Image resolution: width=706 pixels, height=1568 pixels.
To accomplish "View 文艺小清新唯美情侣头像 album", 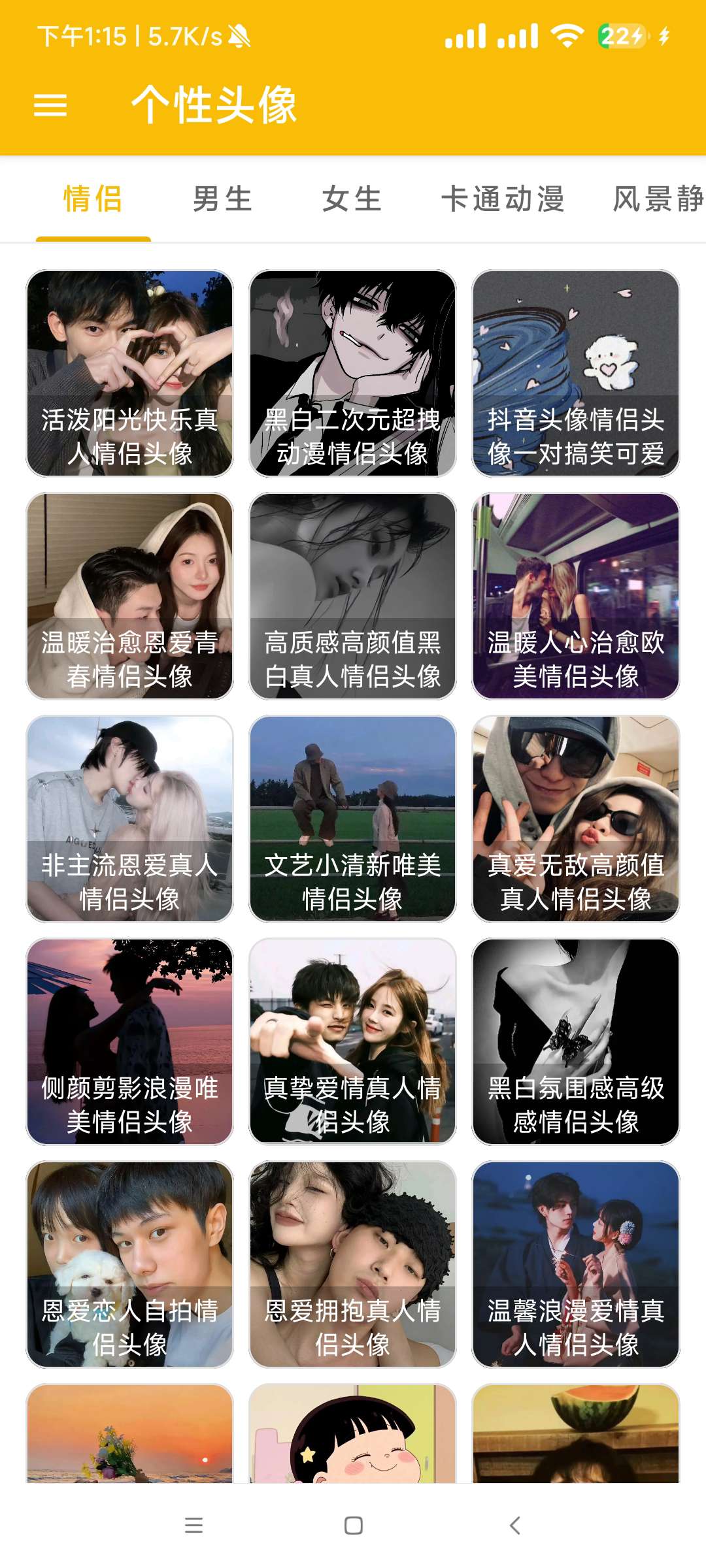I will 352,819.
